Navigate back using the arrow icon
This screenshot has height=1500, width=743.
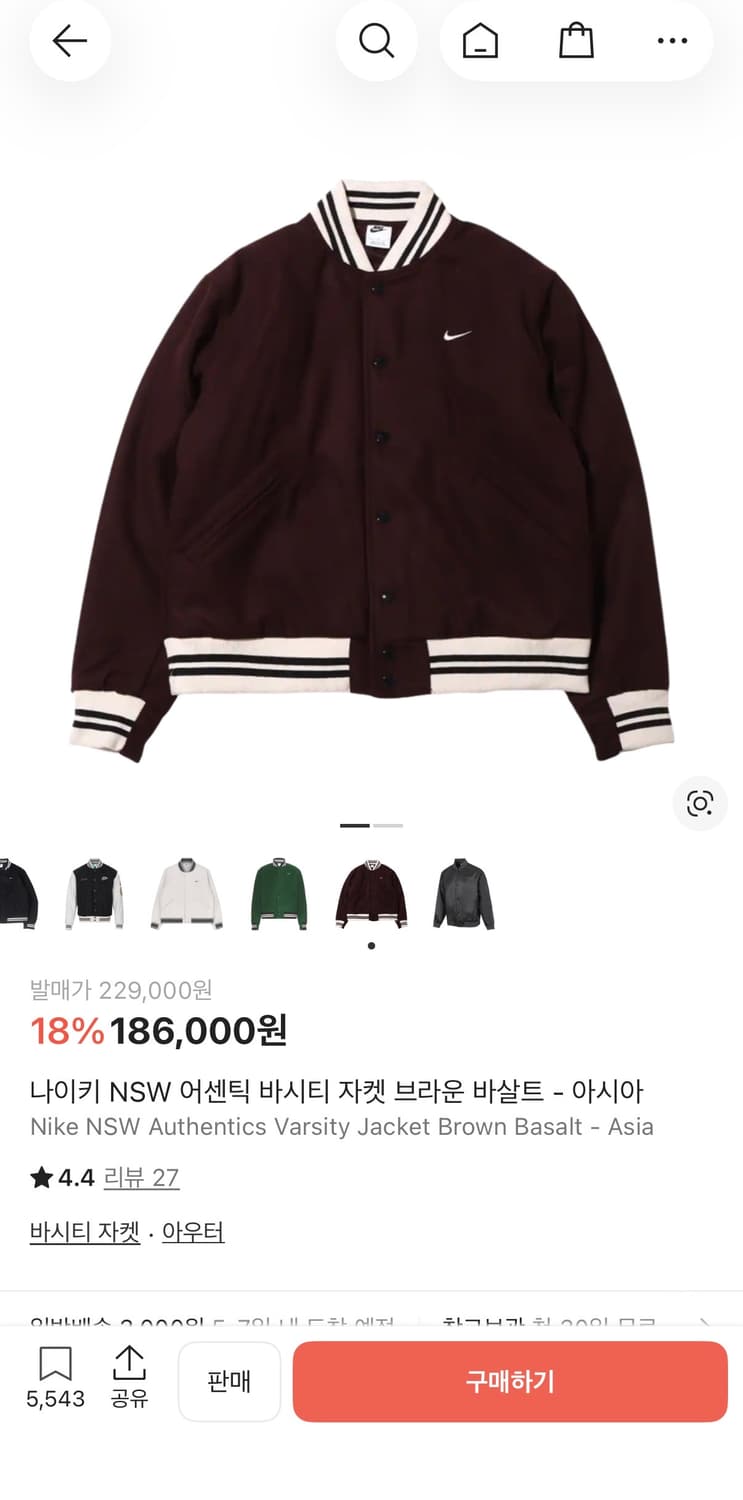69,41
